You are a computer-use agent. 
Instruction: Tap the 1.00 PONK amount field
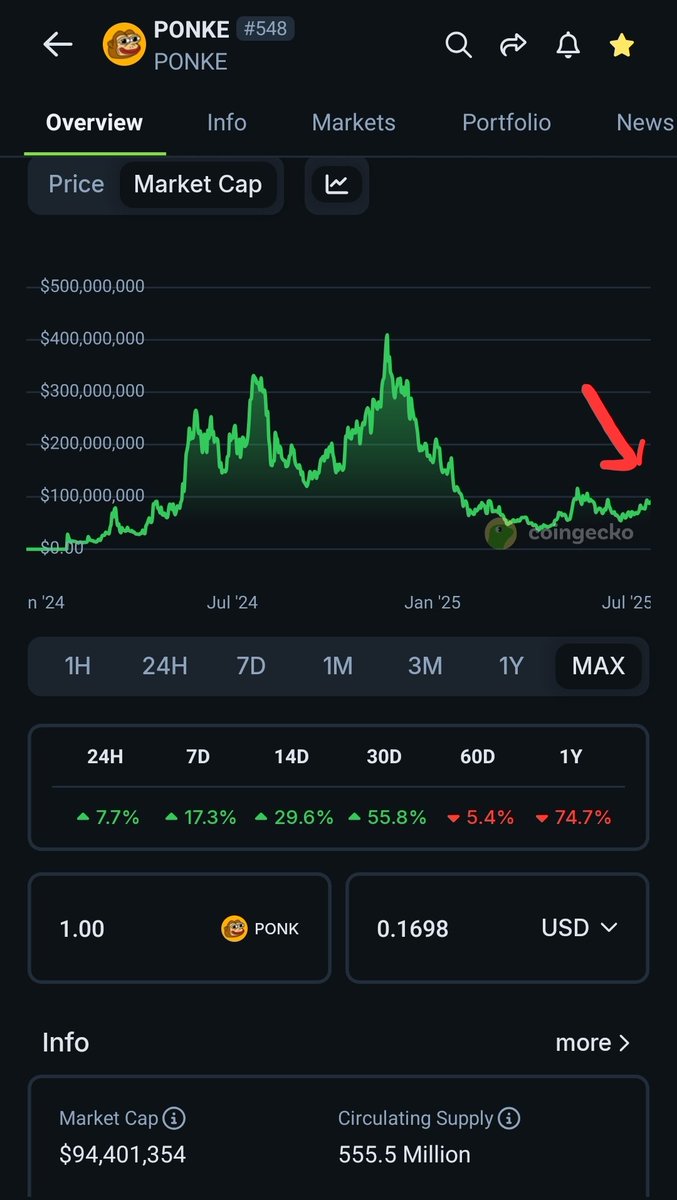pyautogui.click(x=179, y=928)
